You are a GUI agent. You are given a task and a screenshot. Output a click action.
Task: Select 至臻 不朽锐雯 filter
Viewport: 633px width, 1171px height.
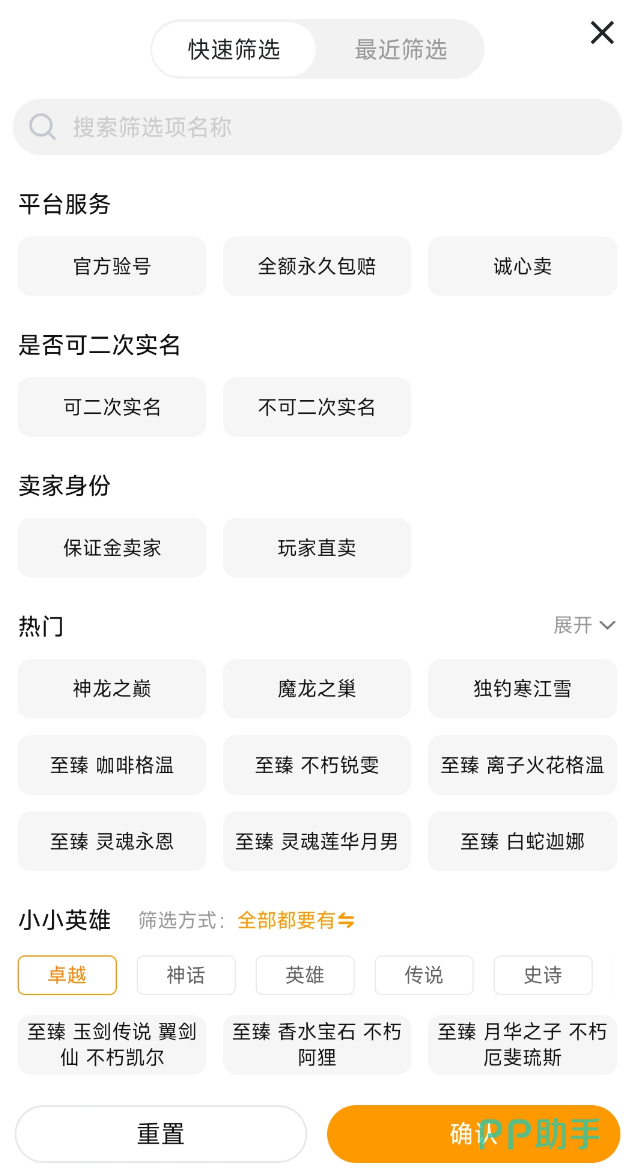[316, 765]
